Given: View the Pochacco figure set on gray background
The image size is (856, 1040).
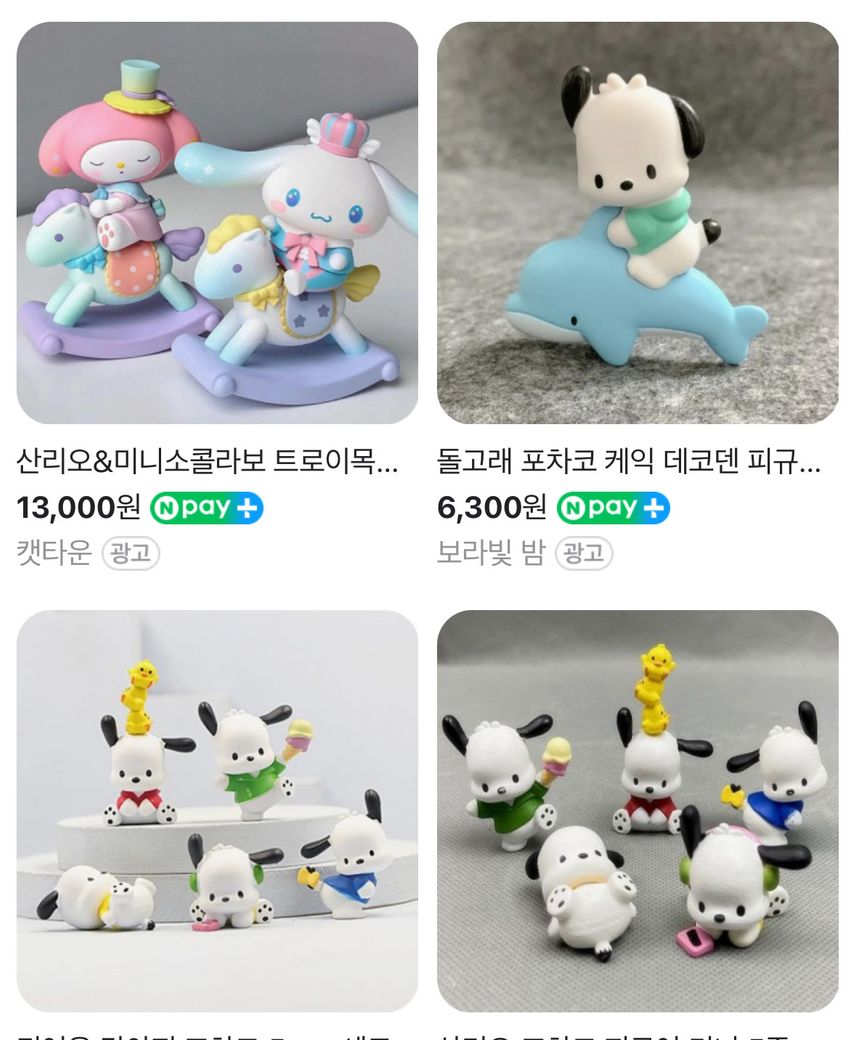Looking at the screenshot, I should pos(637,810).
